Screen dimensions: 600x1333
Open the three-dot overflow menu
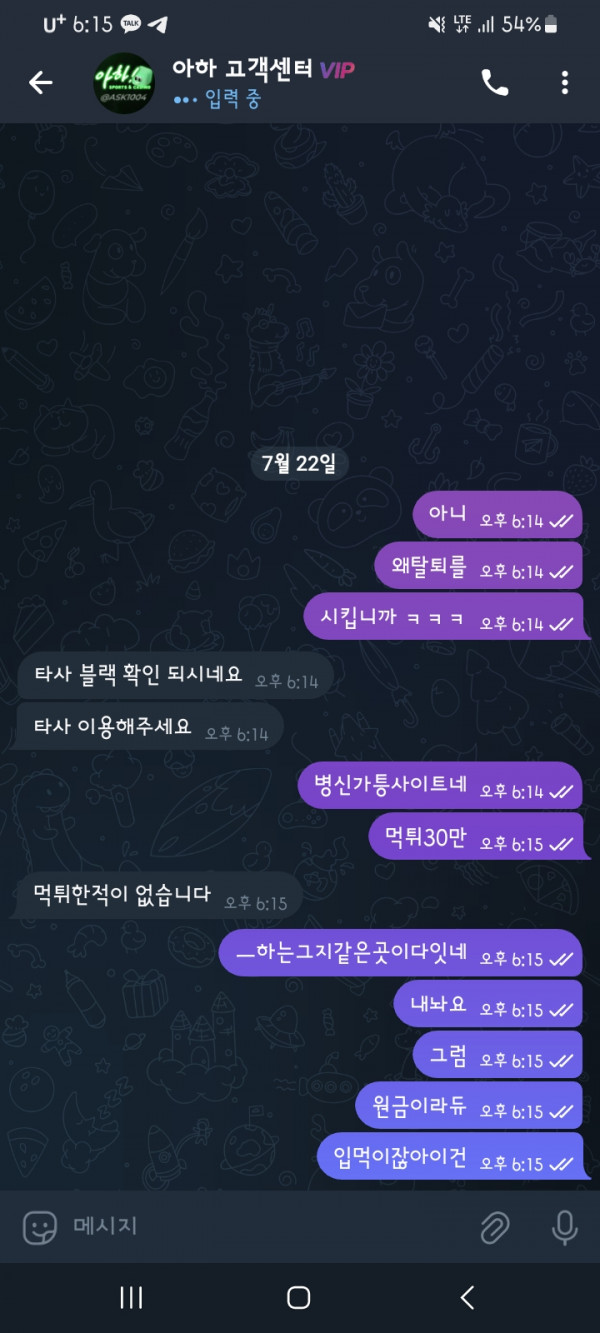(565, 83)
